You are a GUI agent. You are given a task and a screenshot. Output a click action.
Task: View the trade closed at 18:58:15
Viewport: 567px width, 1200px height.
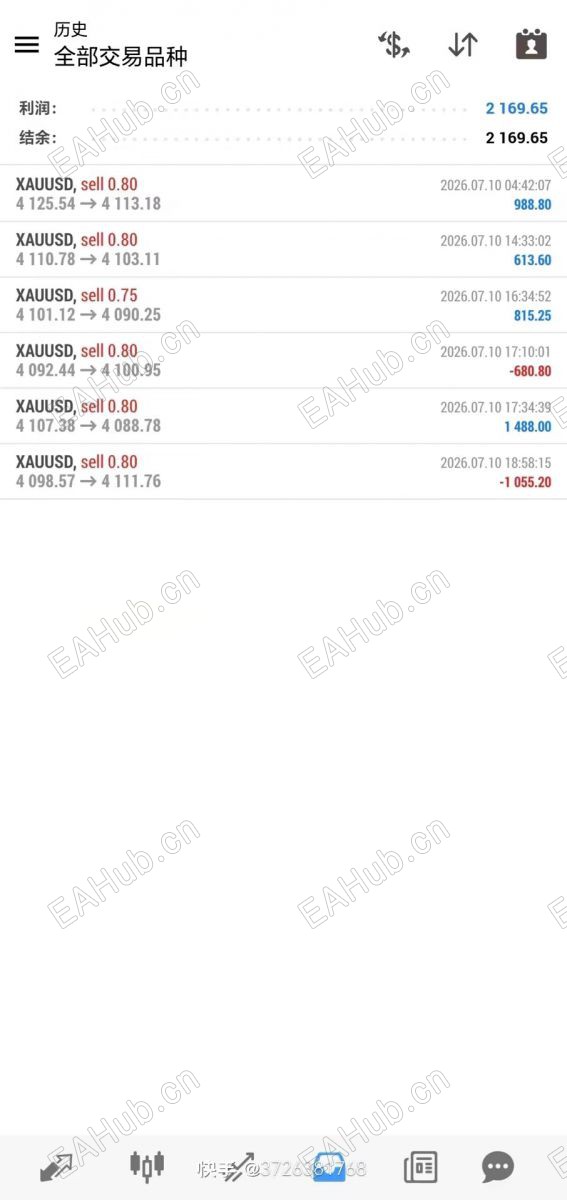tap(283, 472)
